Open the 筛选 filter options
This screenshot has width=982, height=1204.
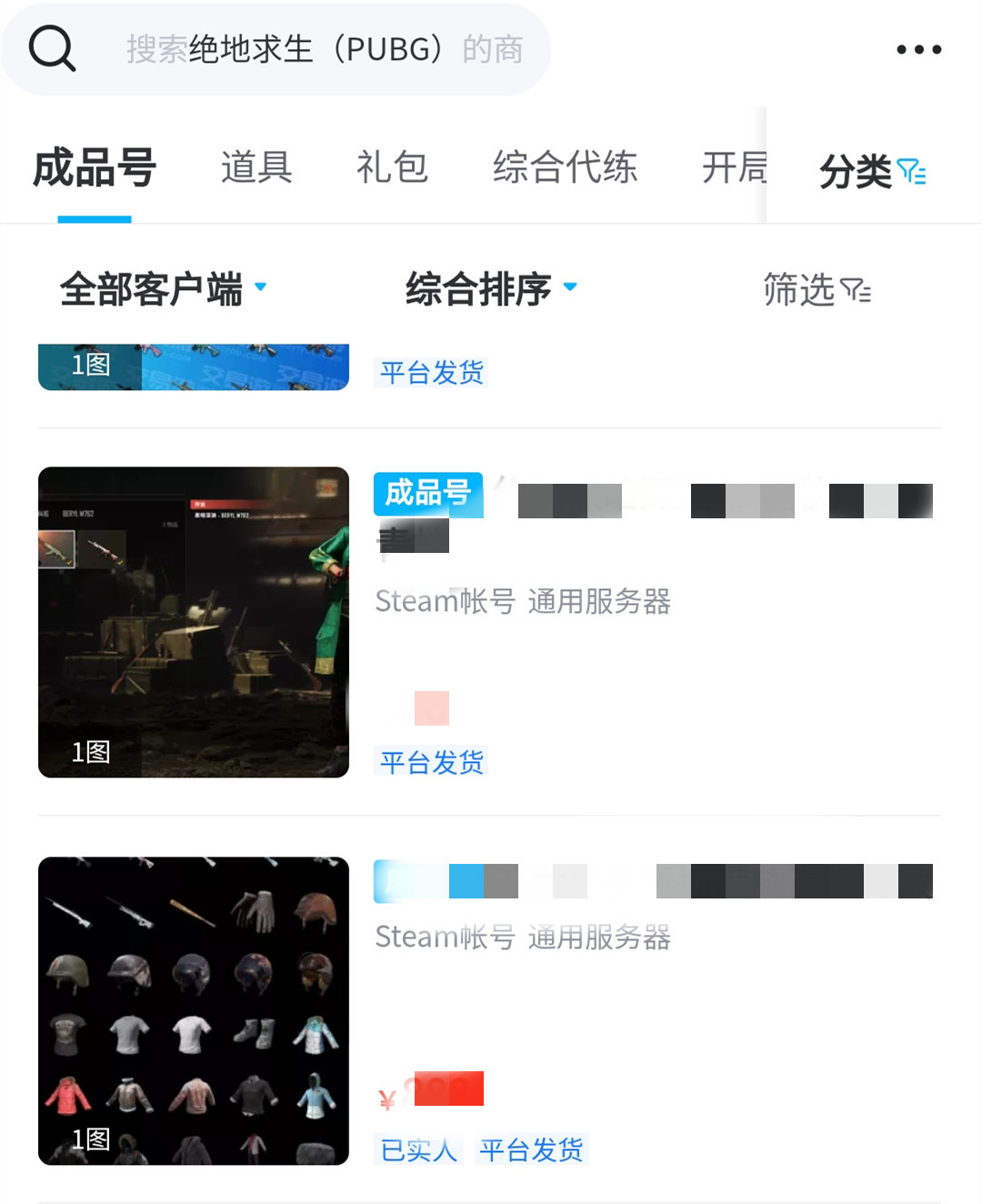(x=816, y=290)
